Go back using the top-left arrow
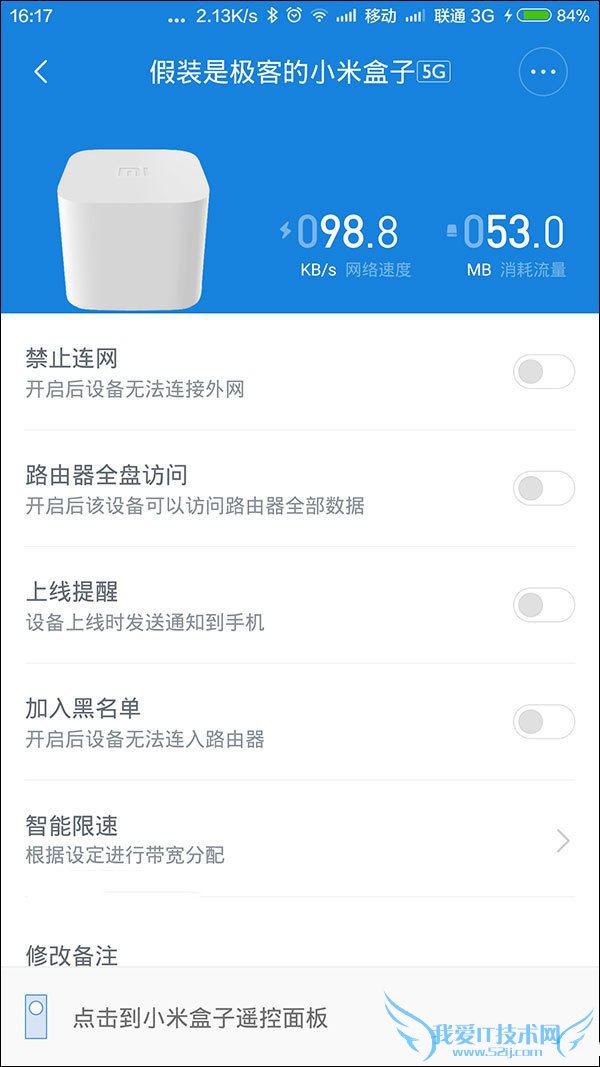 (41, 72)
